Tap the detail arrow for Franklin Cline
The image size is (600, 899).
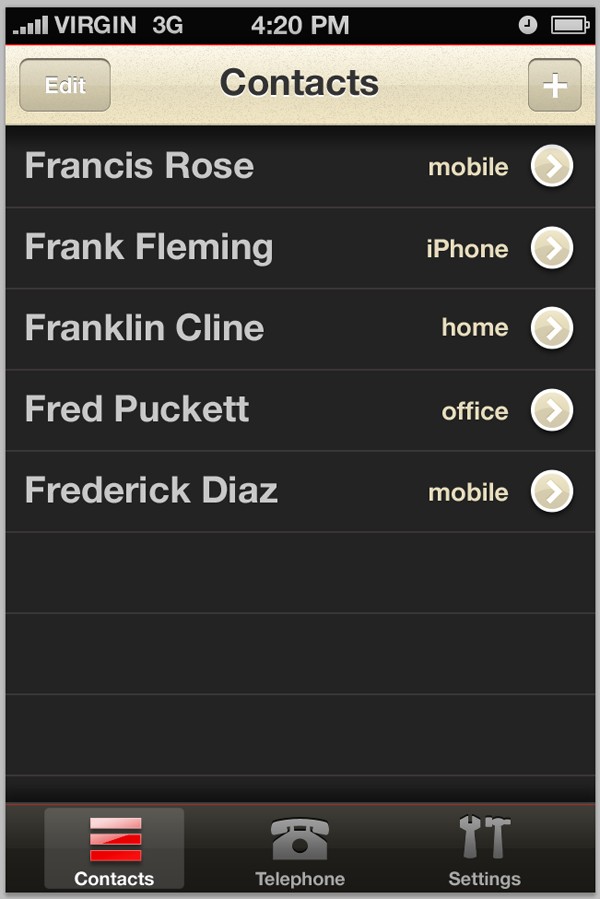tap(552, 328)
